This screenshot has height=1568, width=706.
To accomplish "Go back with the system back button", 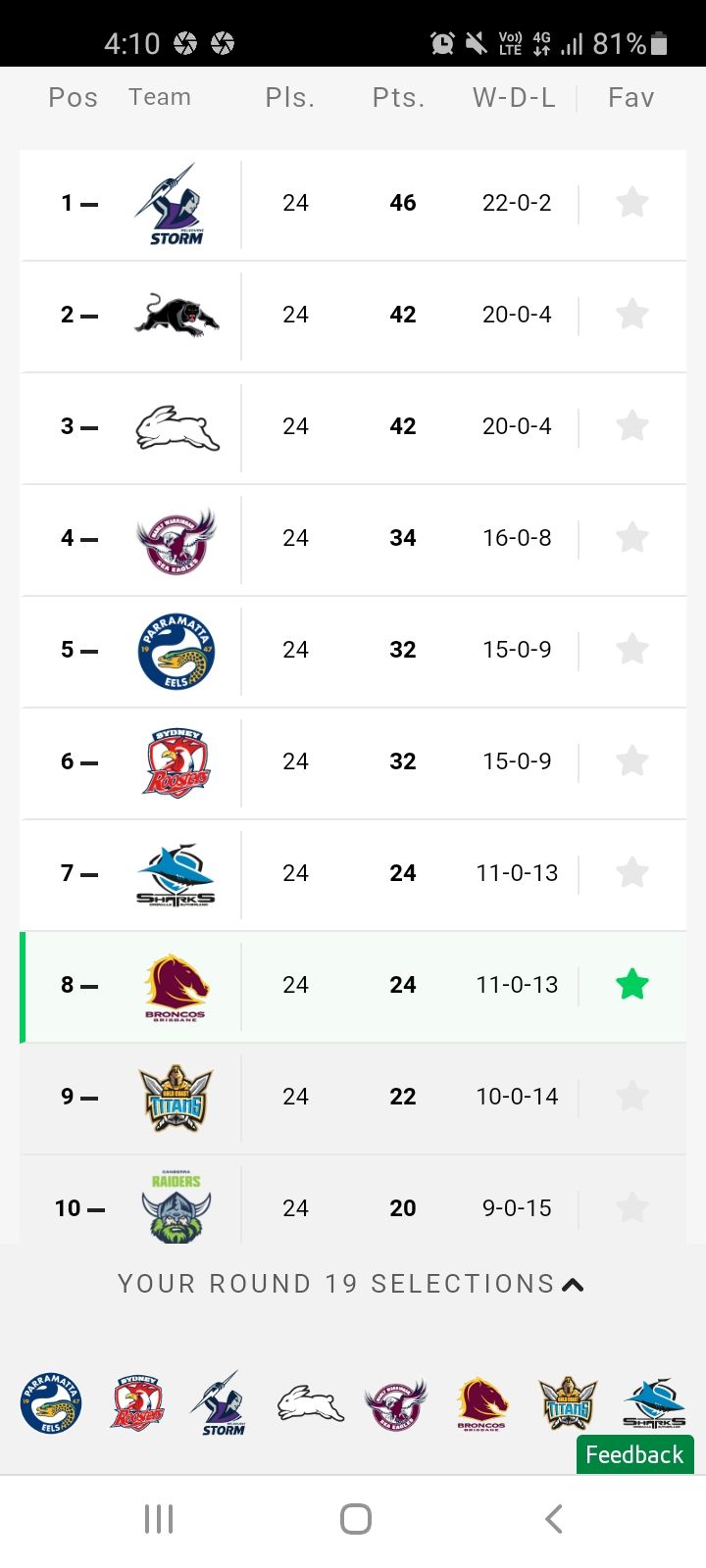I will tap(554, 1519).
